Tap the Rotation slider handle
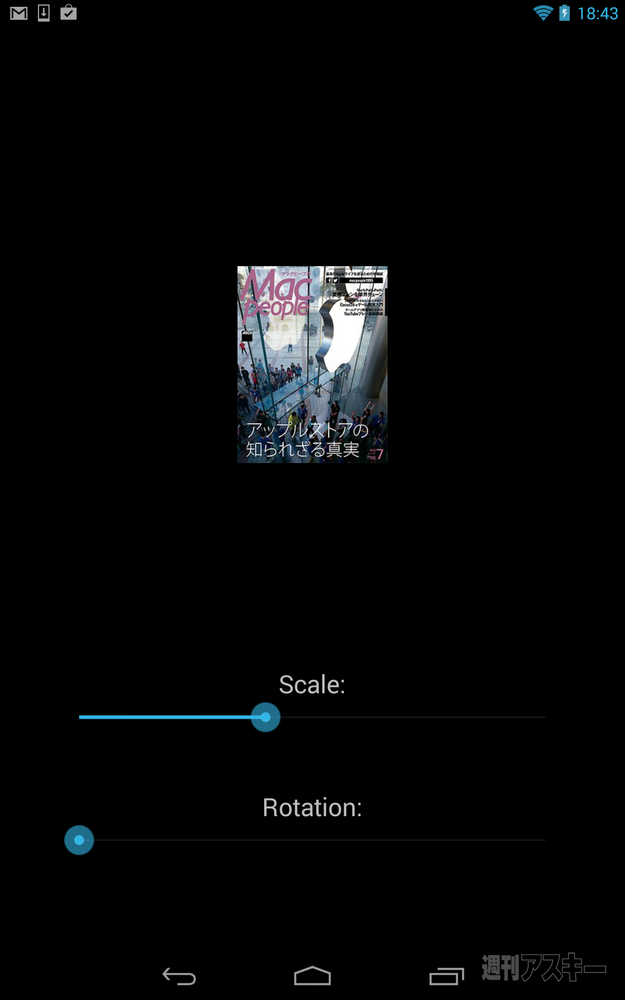 [x=79, y=840]
